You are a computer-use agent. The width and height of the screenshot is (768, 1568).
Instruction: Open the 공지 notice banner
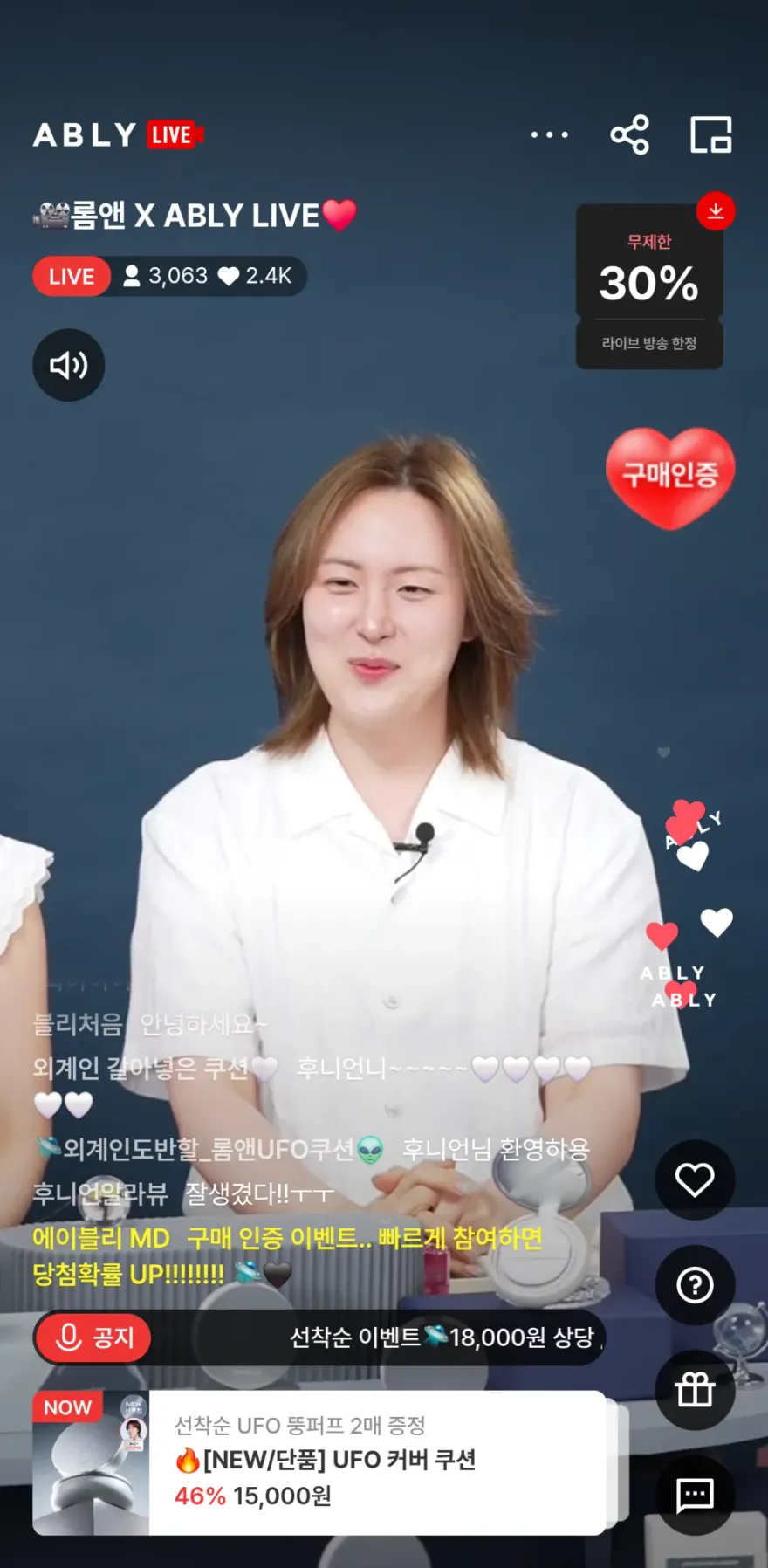tap(319, 1338)
